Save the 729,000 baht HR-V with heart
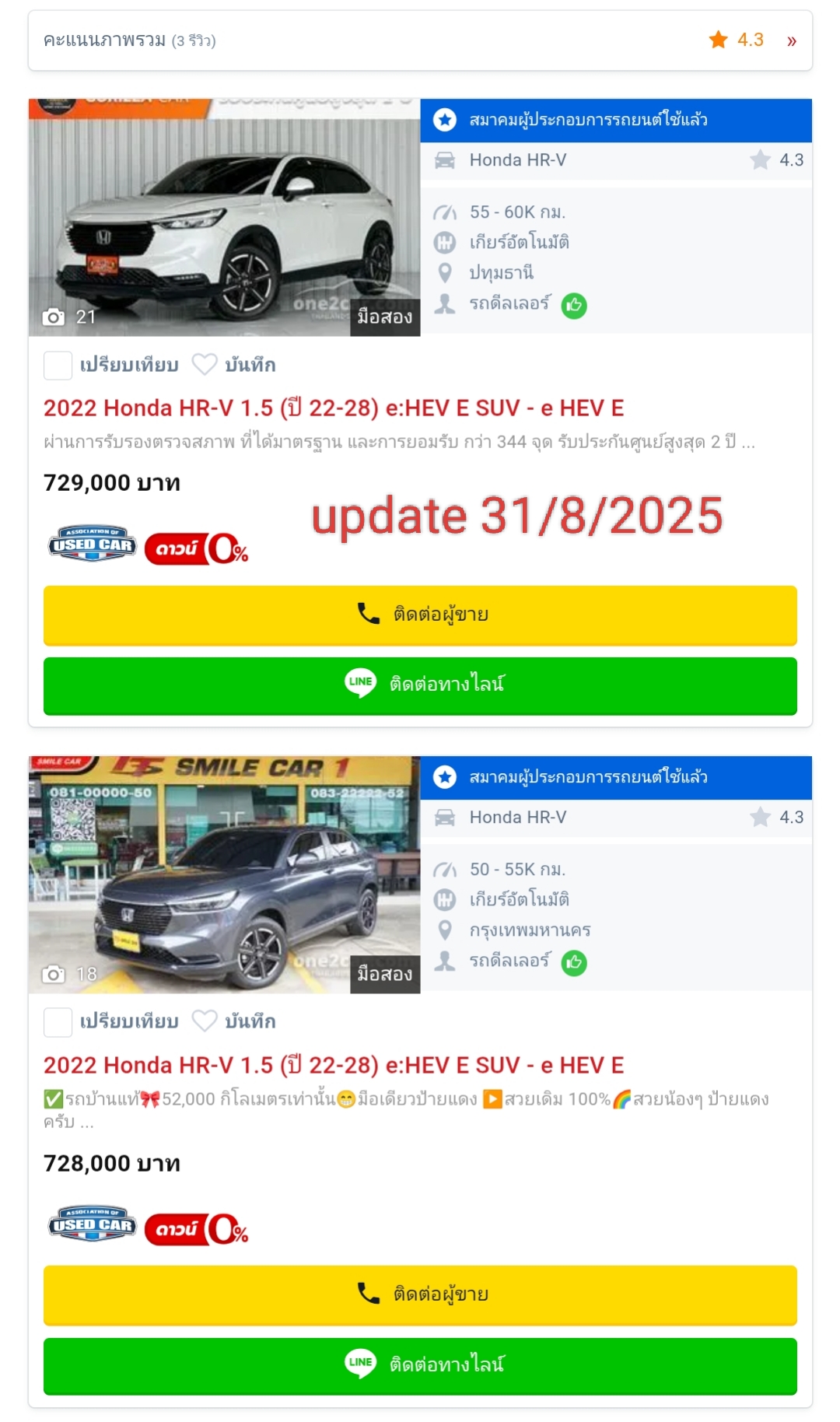The width and height of the screenshot is (840, 1422). (205, 365)
